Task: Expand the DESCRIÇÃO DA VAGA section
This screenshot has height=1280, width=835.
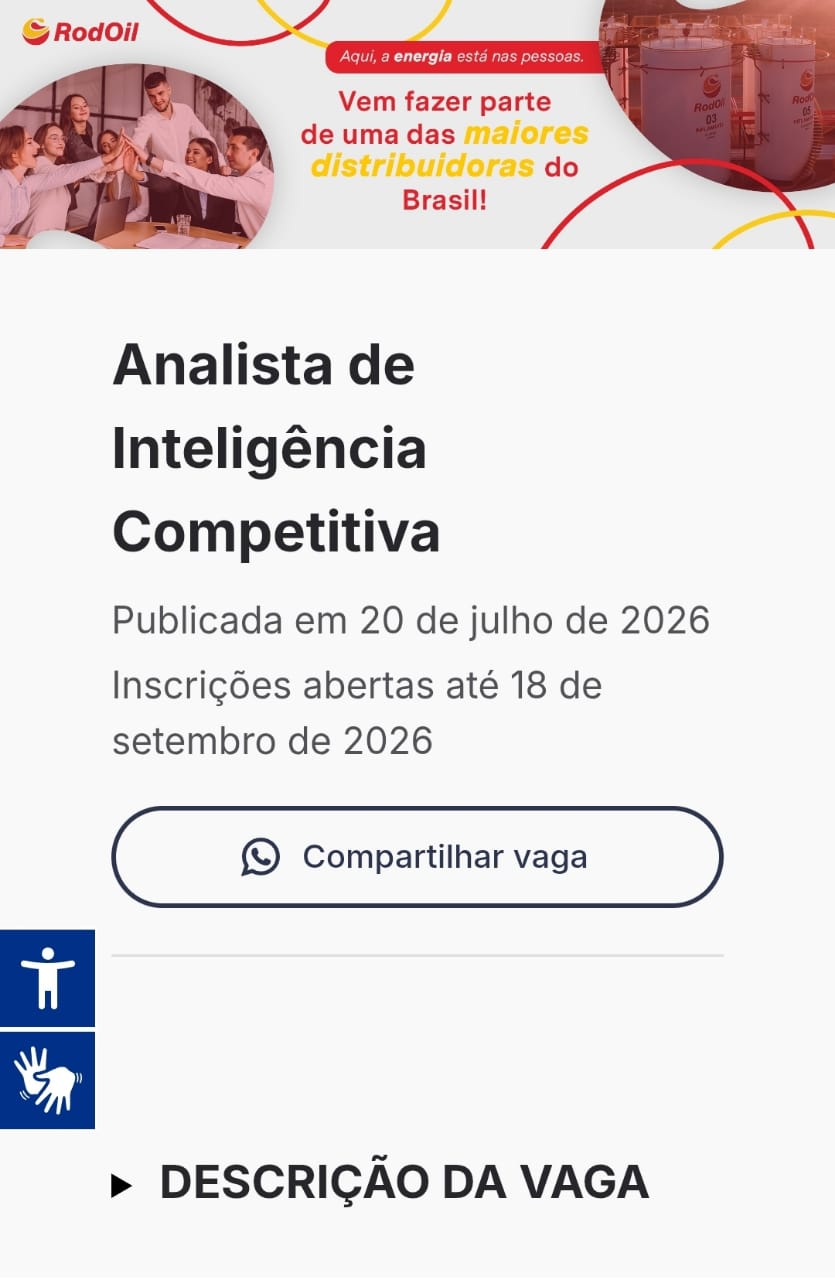Action: [x=381, y=1182]
